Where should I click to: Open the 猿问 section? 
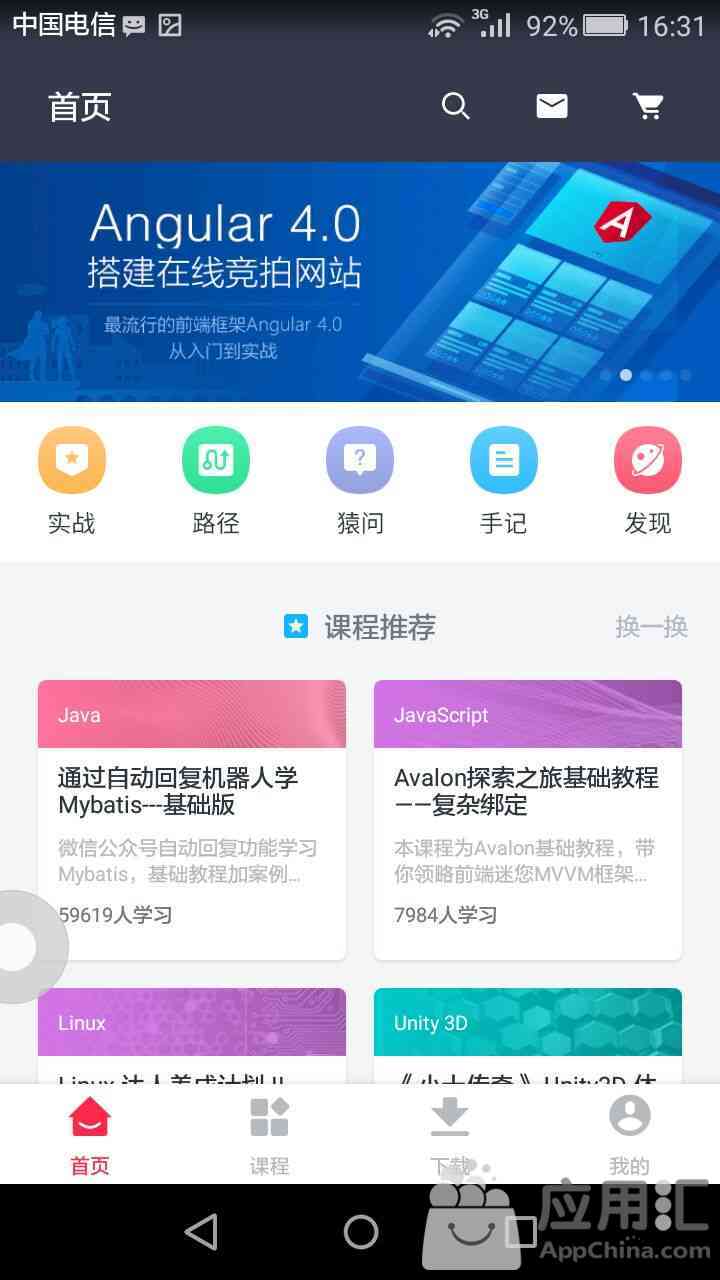pos(360,480)
